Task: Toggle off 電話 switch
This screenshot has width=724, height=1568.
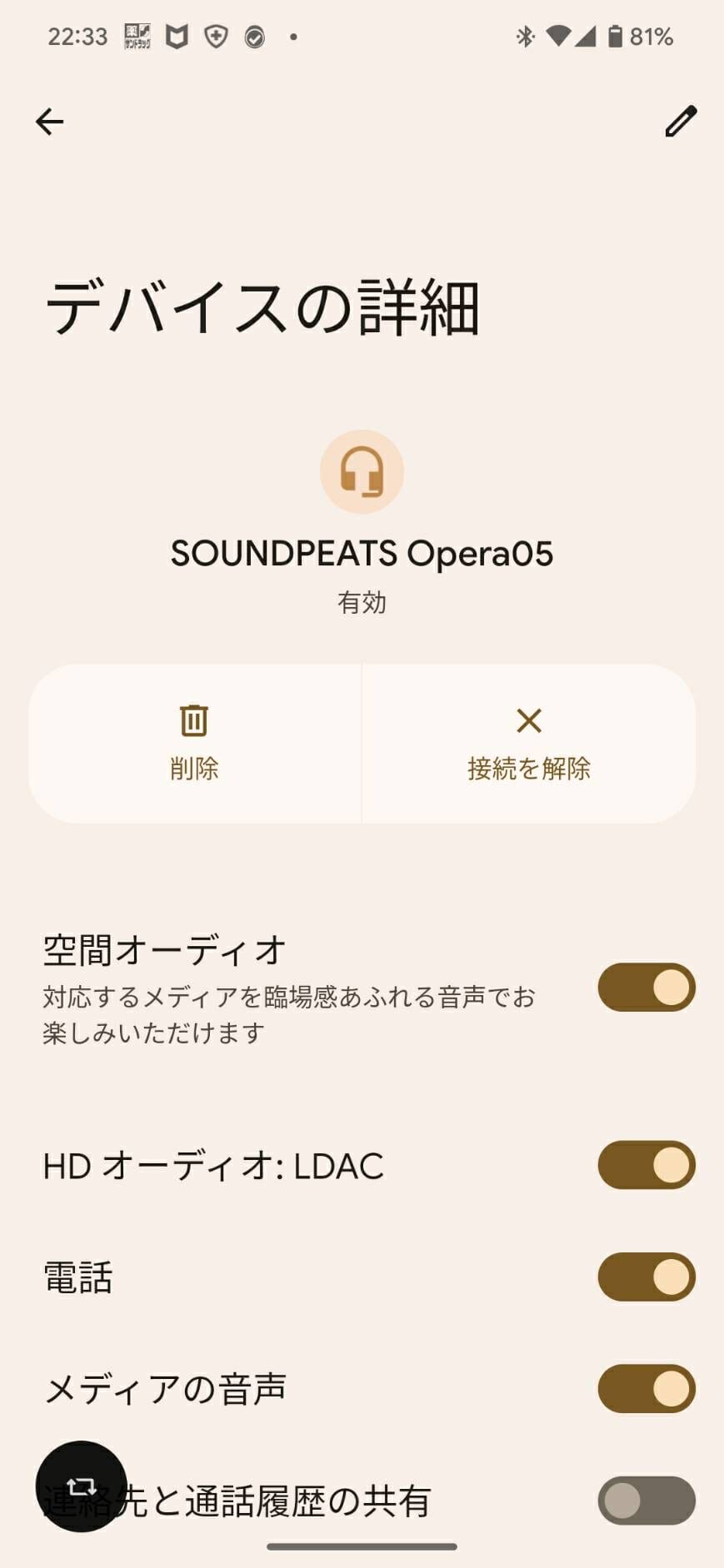Action: pyautogui.click(x=646, y=1277)
